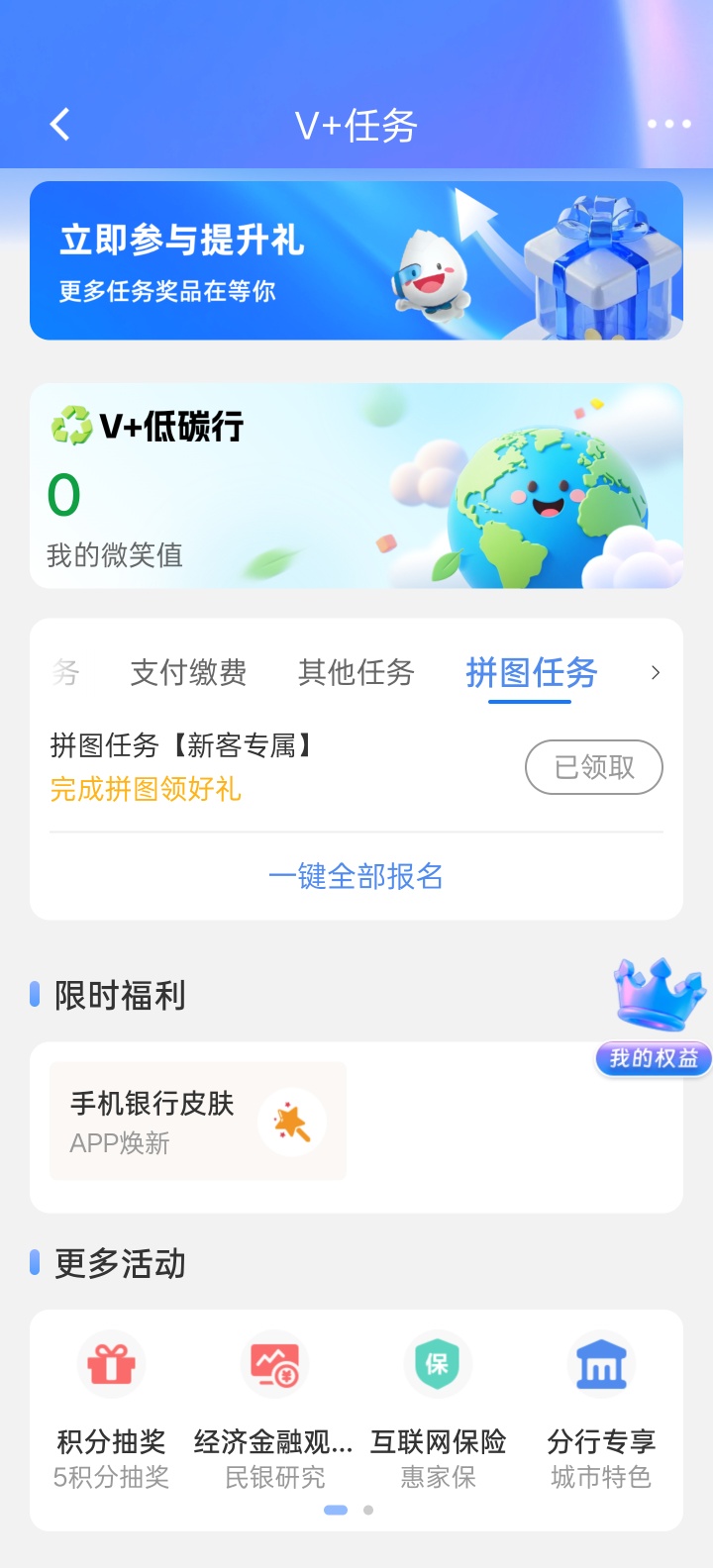The image size is (713, 1568).
Task: Switch to the 其他任务 tab
Action: (356, 673)
